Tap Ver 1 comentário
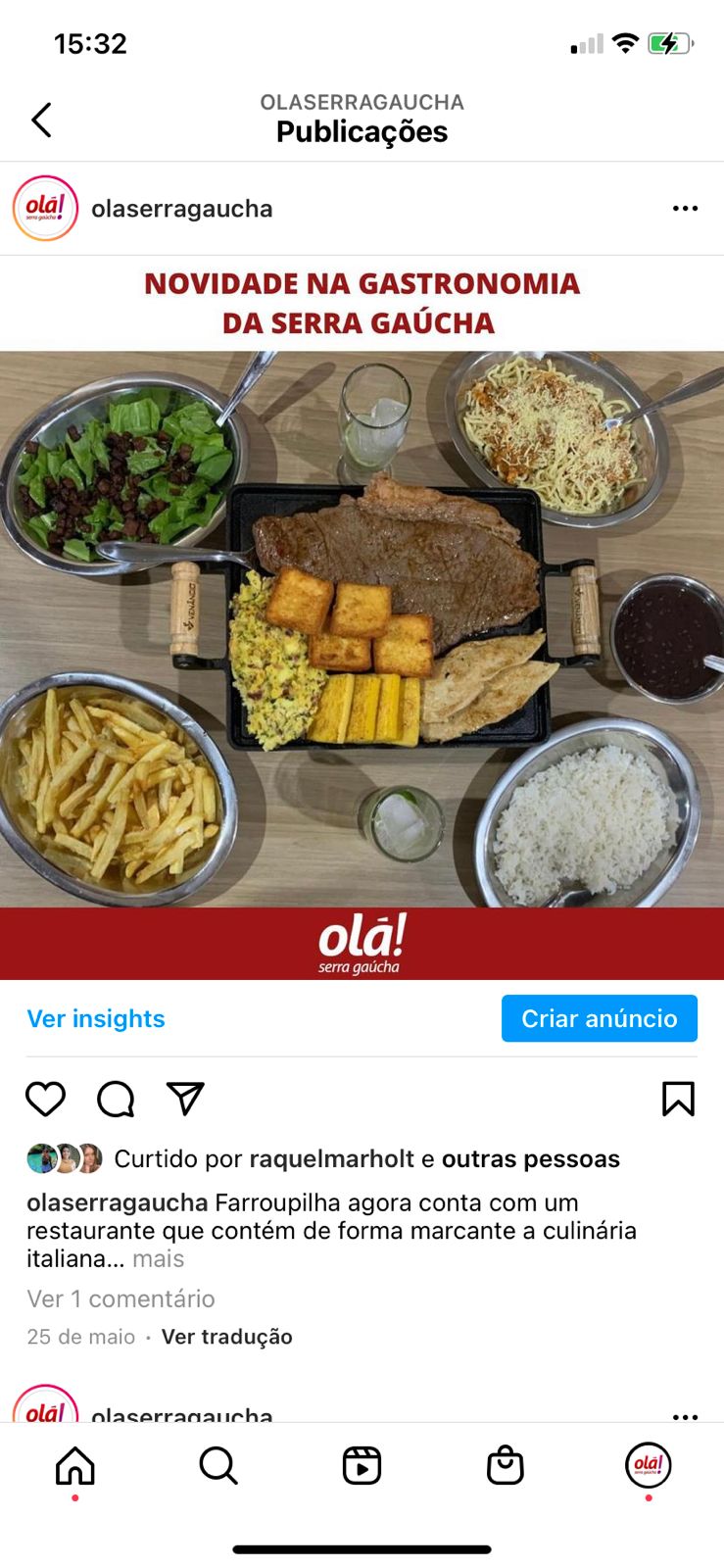This screenshot has height=1568, width=724. (x=121, y=1298)
